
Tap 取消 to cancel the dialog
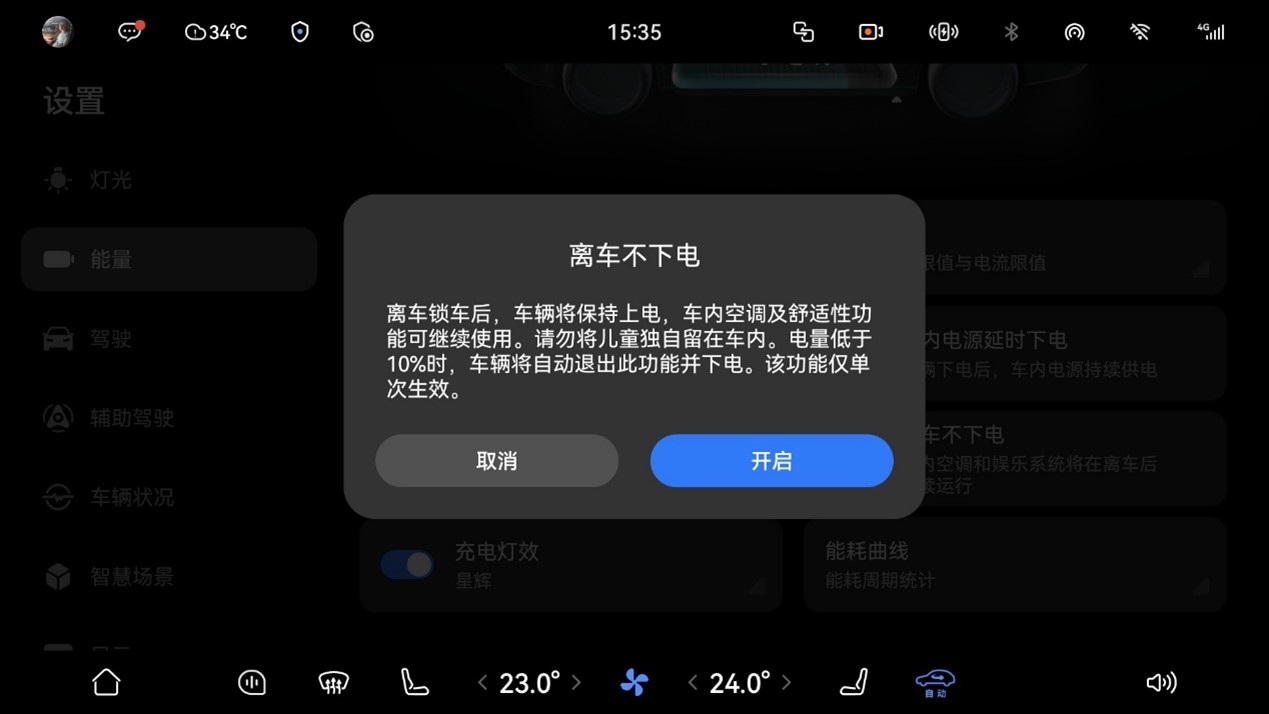(x=496, y=461)
